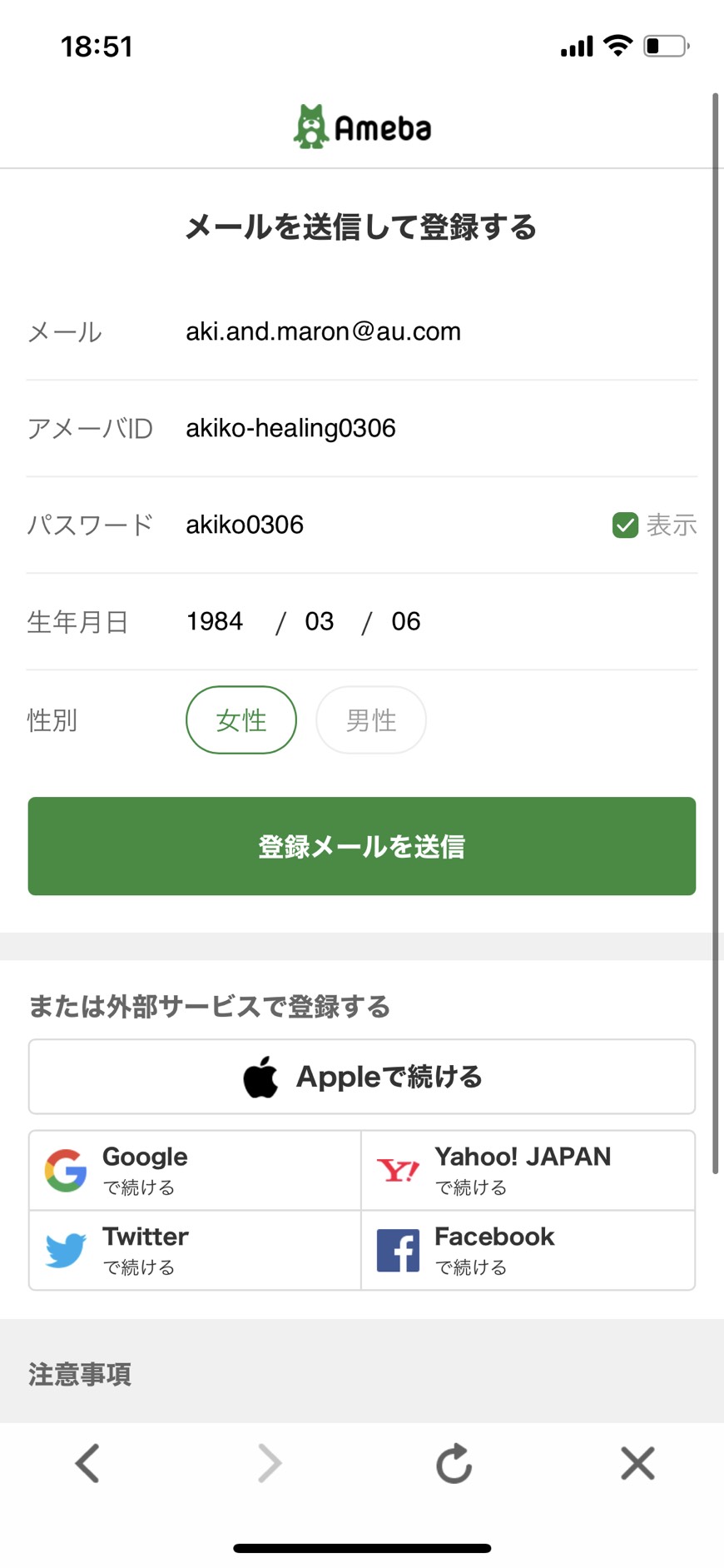
Task: Go back with the browser back arrow
Action: (87, 1463)
